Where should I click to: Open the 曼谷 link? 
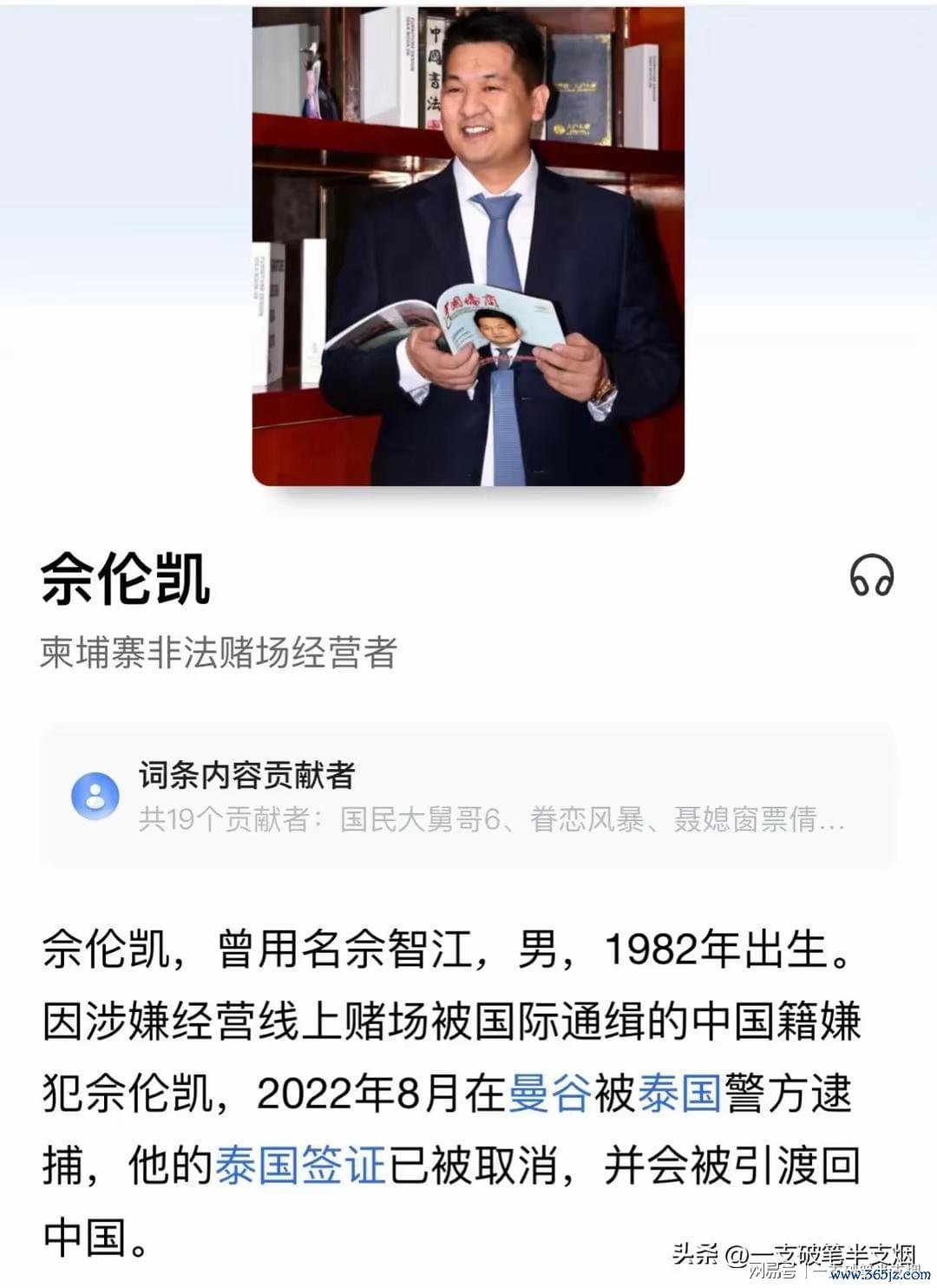tap(550, 1093)
